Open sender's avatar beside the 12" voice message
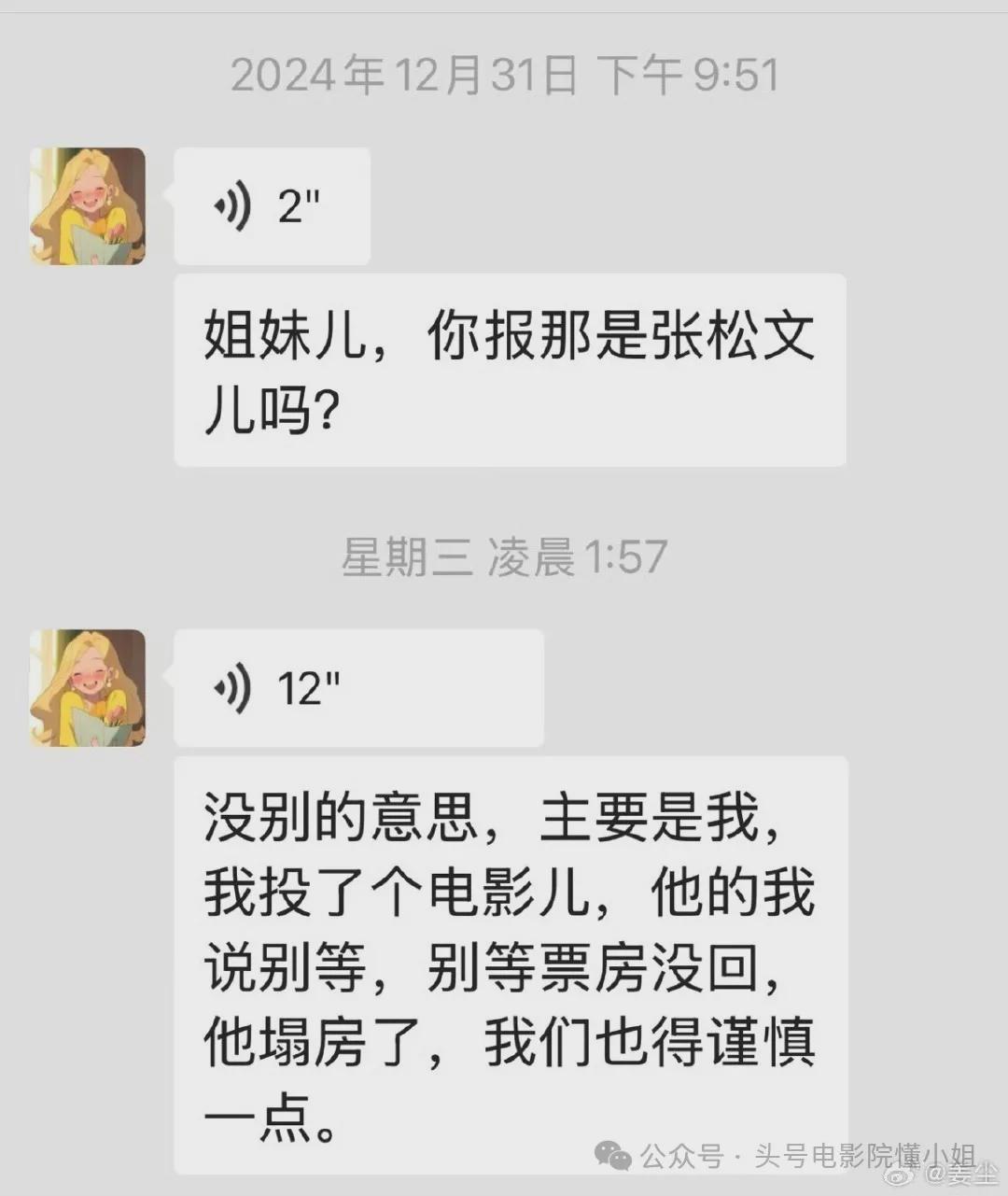Viewport: 1008px width, 1196px height. pyautogui.click(x=88, y=688)
